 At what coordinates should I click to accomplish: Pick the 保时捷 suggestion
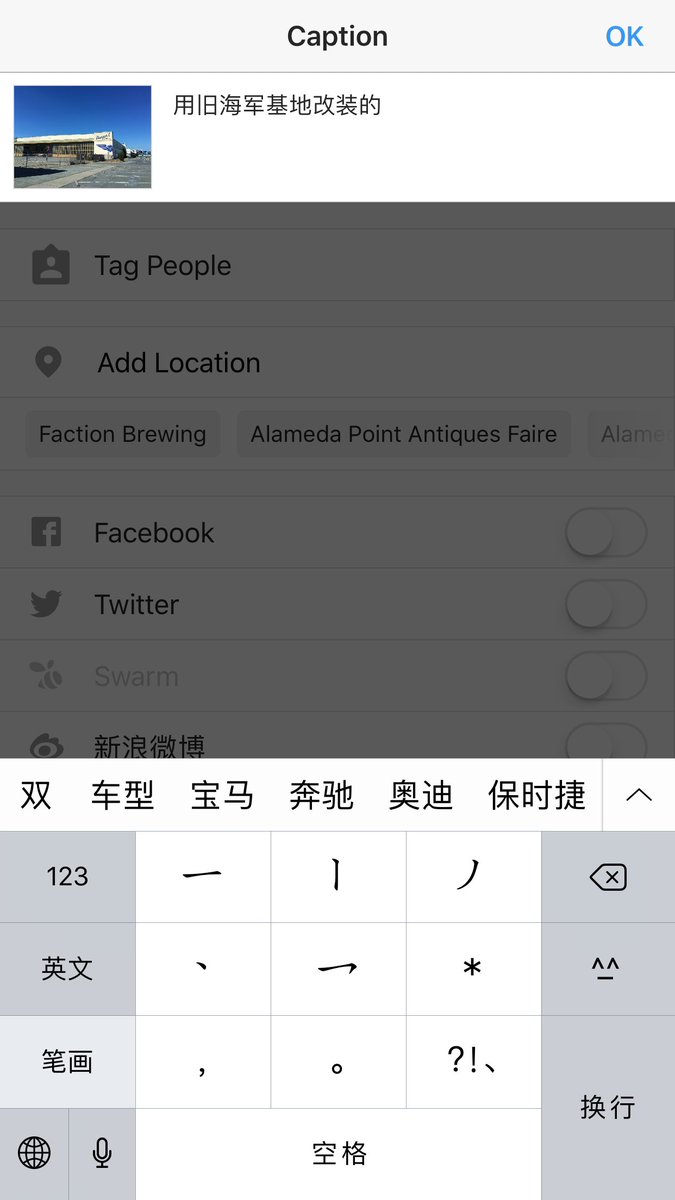tap(536, 796)
